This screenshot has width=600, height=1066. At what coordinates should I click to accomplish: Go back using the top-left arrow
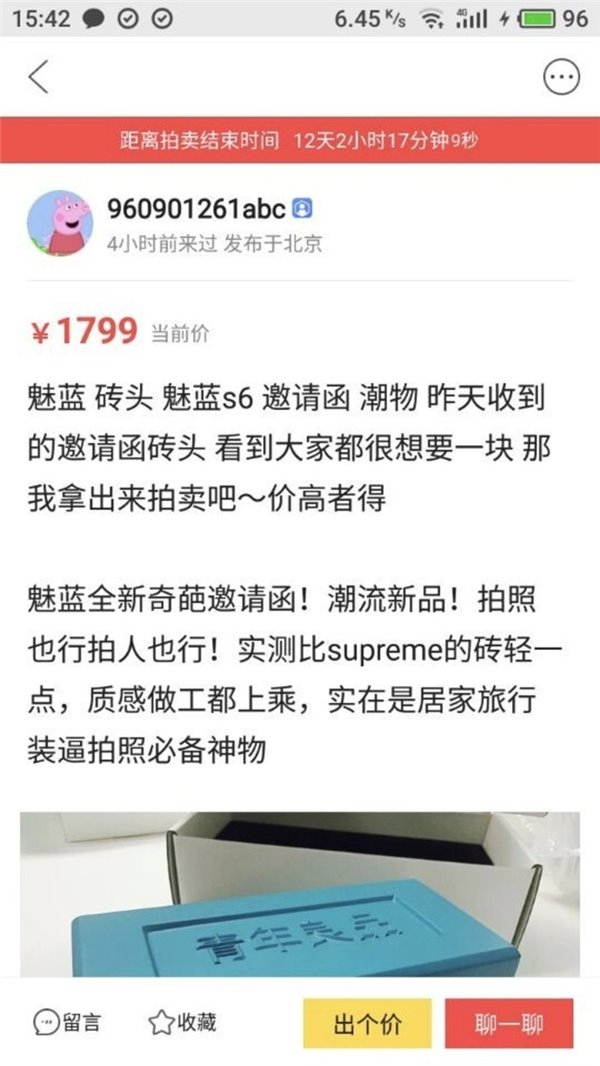pyautogui.click(x=38, y=77)
